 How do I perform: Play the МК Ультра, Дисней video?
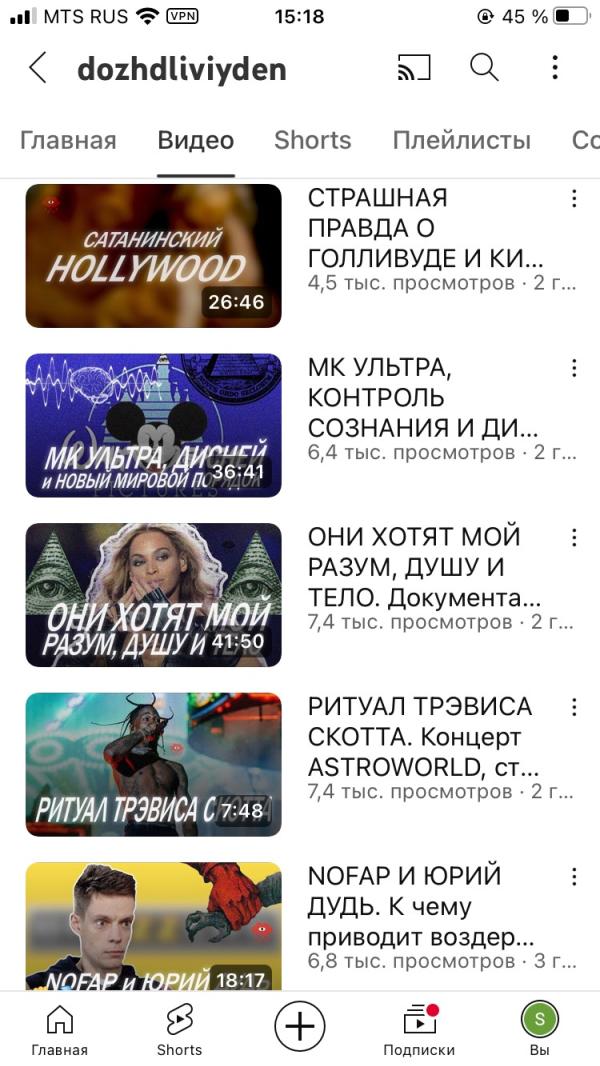(x=153, y=425)
